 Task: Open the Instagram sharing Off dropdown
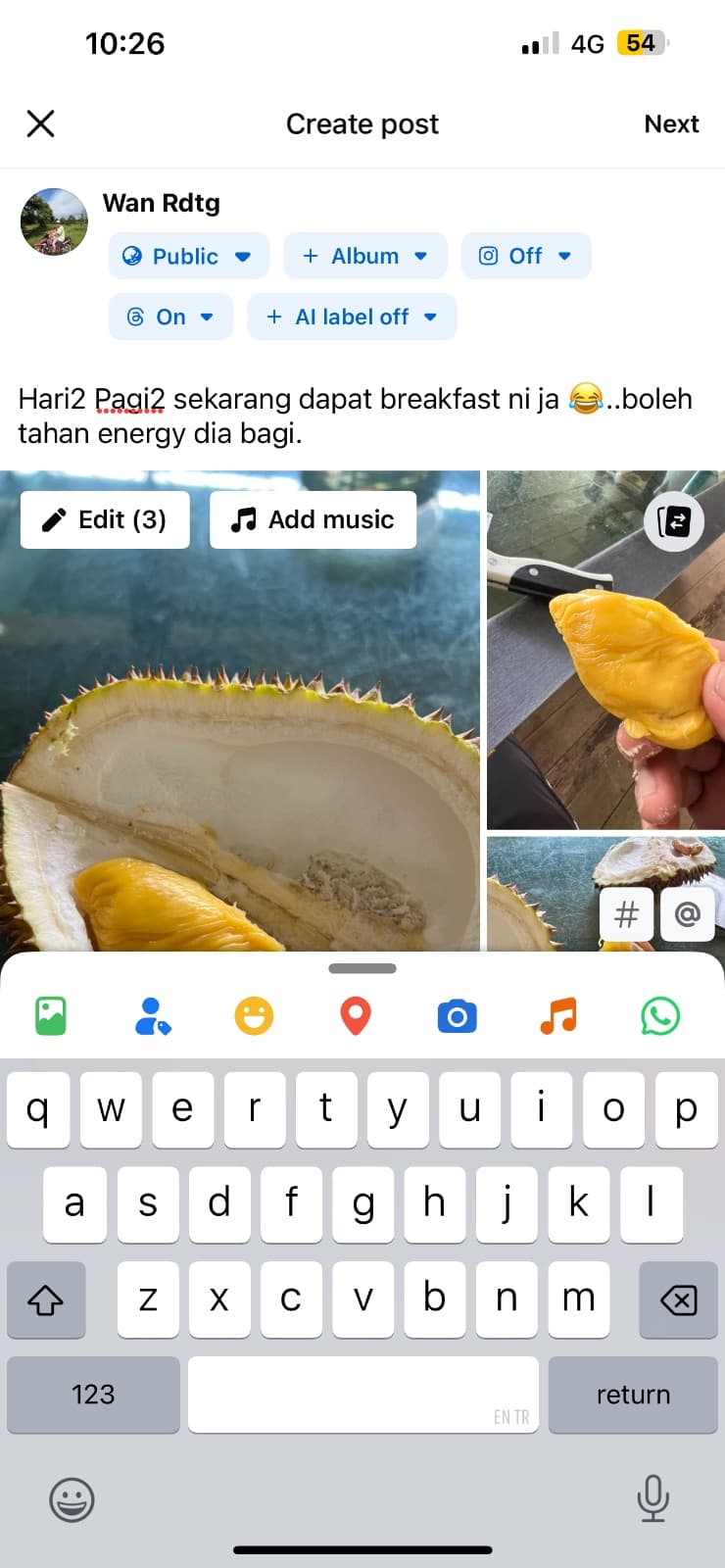[x=525, y=256]
